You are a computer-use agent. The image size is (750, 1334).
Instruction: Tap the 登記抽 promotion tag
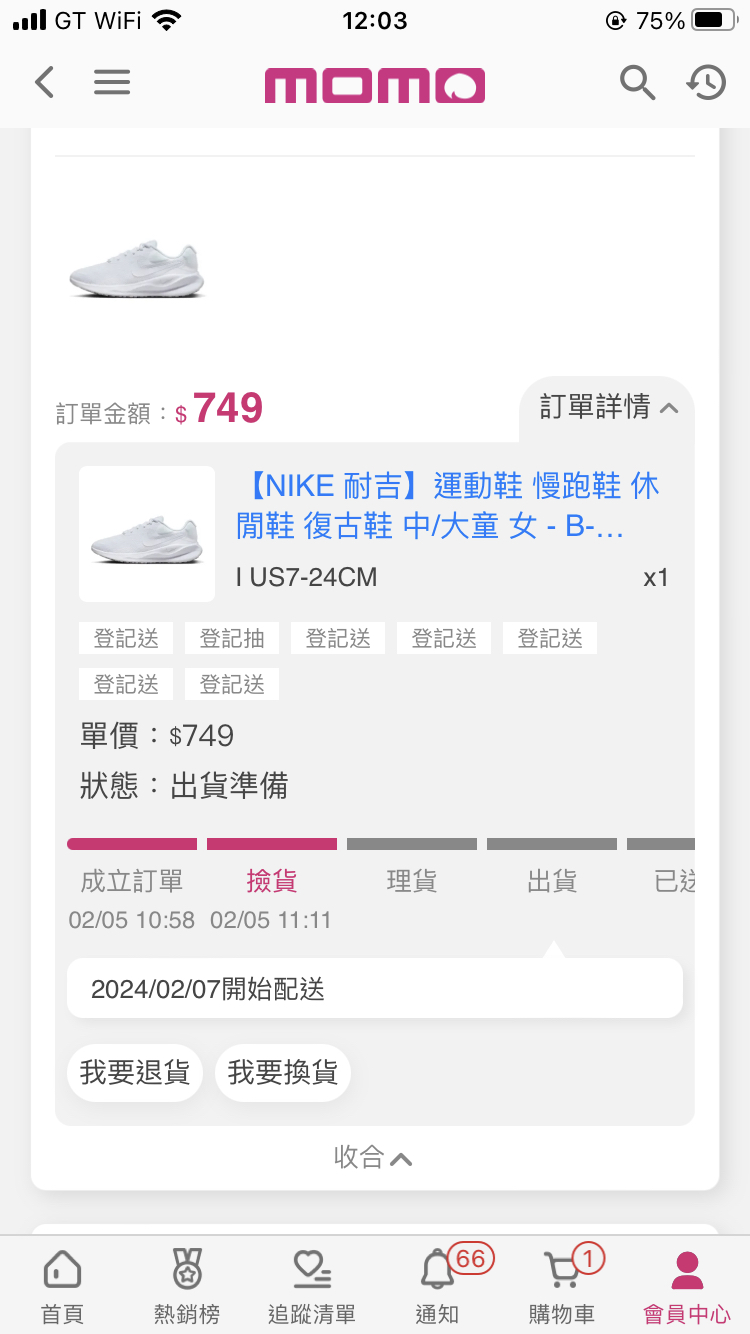coord(232,639)
